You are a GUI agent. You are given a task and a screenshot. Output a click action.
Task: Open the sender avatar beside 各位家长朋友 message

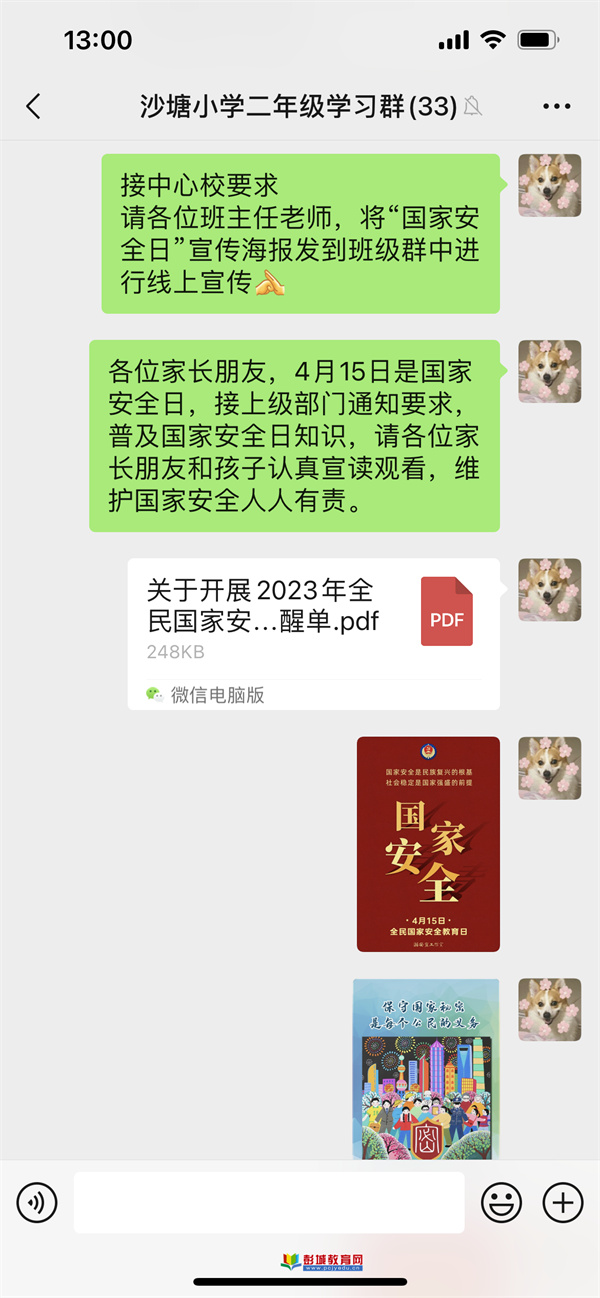[x=549, y=371]
